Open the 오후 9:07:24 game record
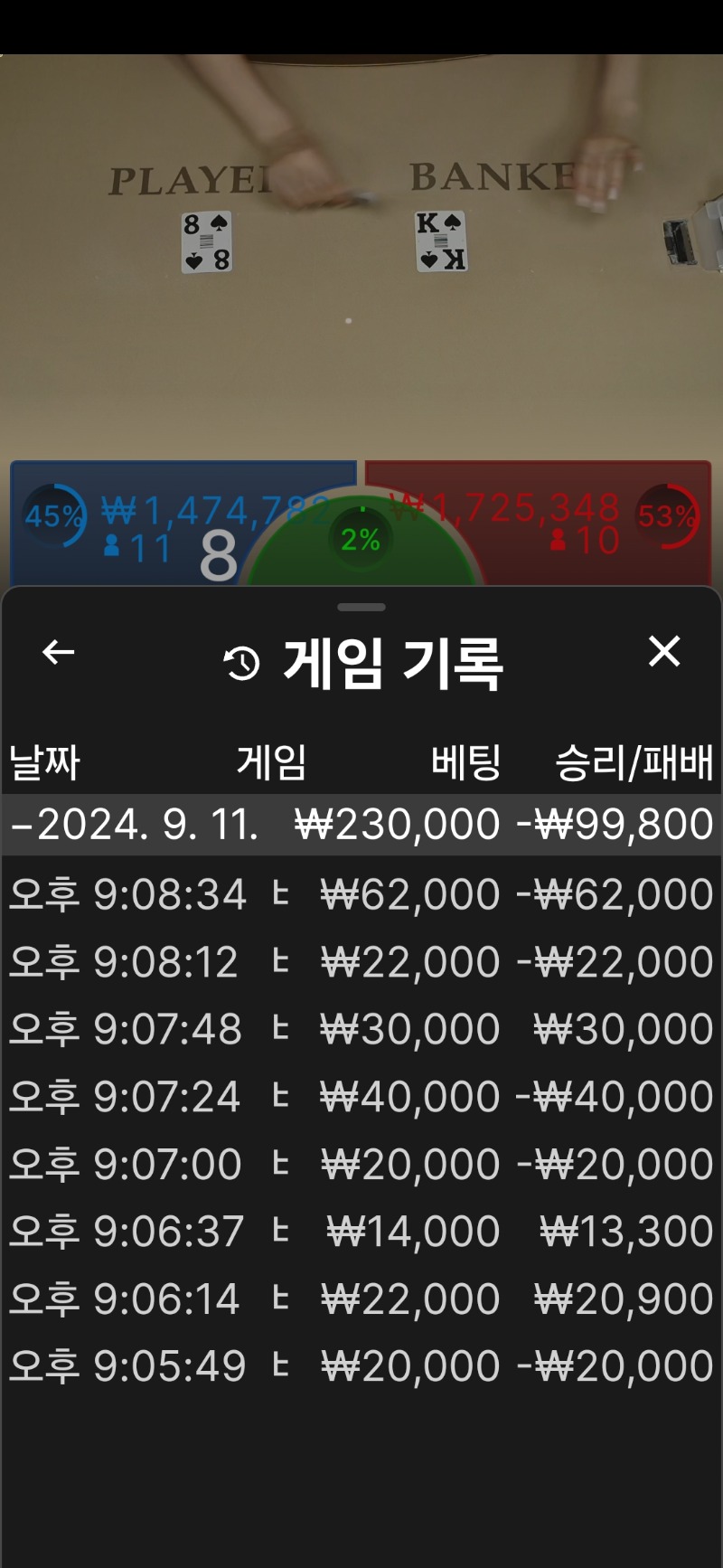The image size is (723, 1568). pos(361,1096)
